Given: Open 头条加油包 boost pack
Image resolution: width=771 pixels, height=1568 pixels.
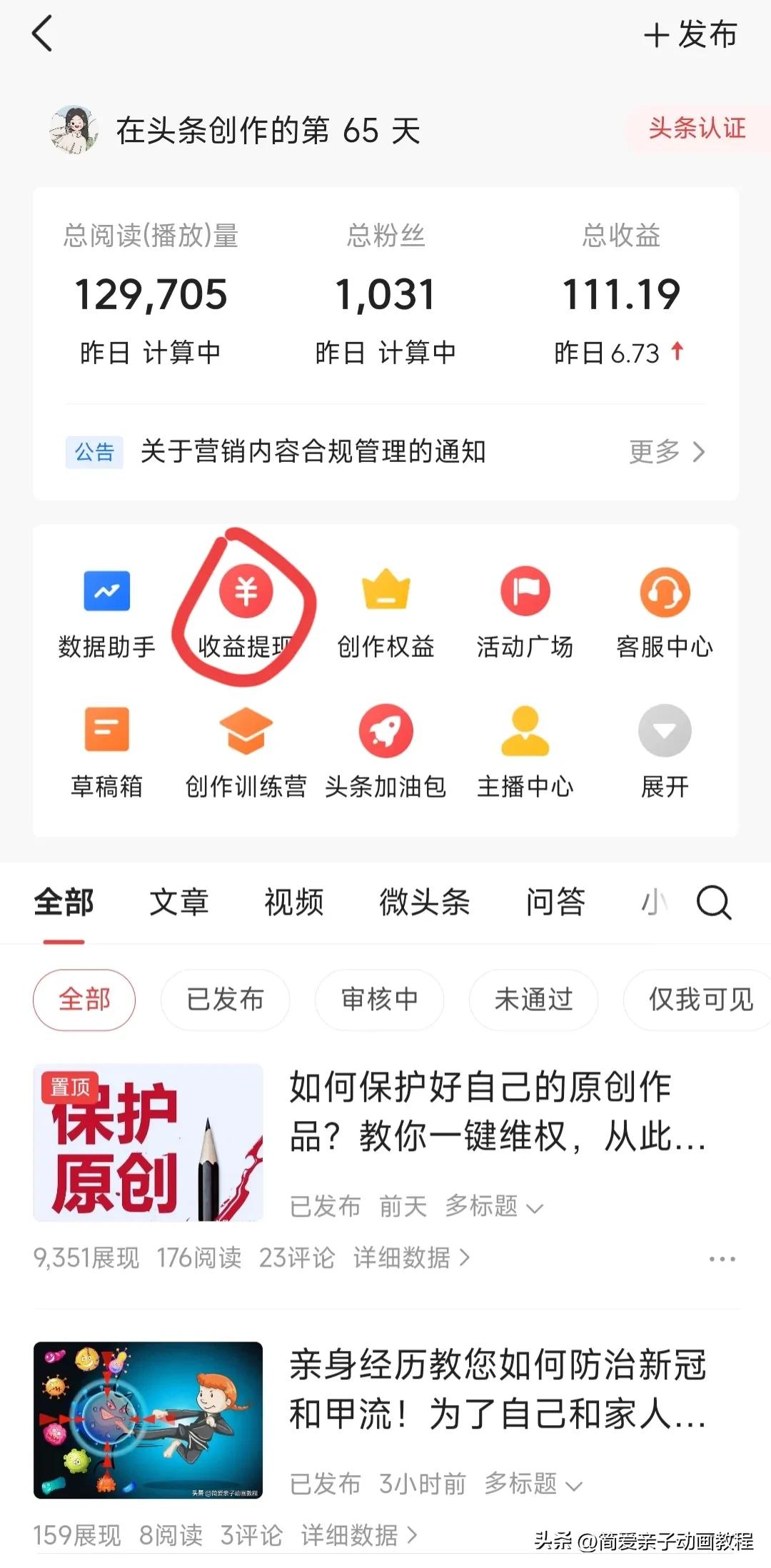Looking at the screenshot, I should (384, 750).
